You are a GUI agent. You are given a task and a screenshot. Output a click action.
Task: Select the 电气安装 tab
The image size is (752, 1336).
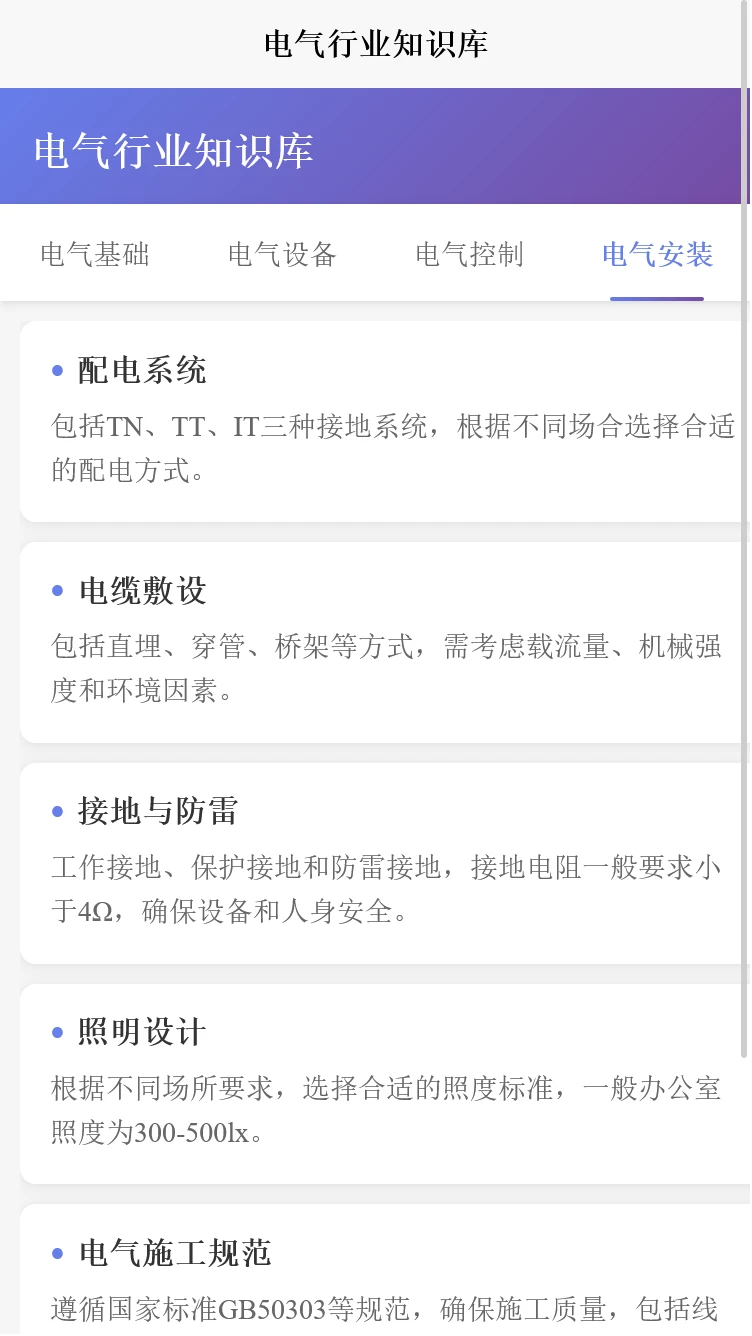coord(657,255)
